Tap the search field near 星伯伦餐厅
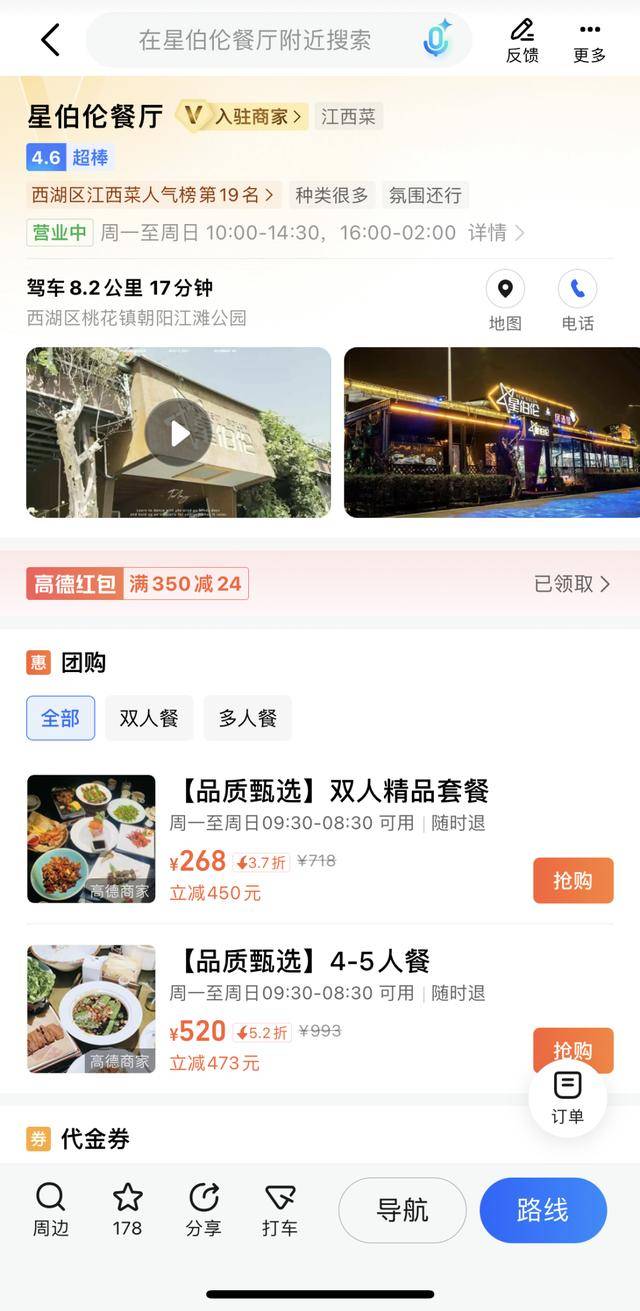The height and width of the screenshot is (1311, 640). click(255, 40)
